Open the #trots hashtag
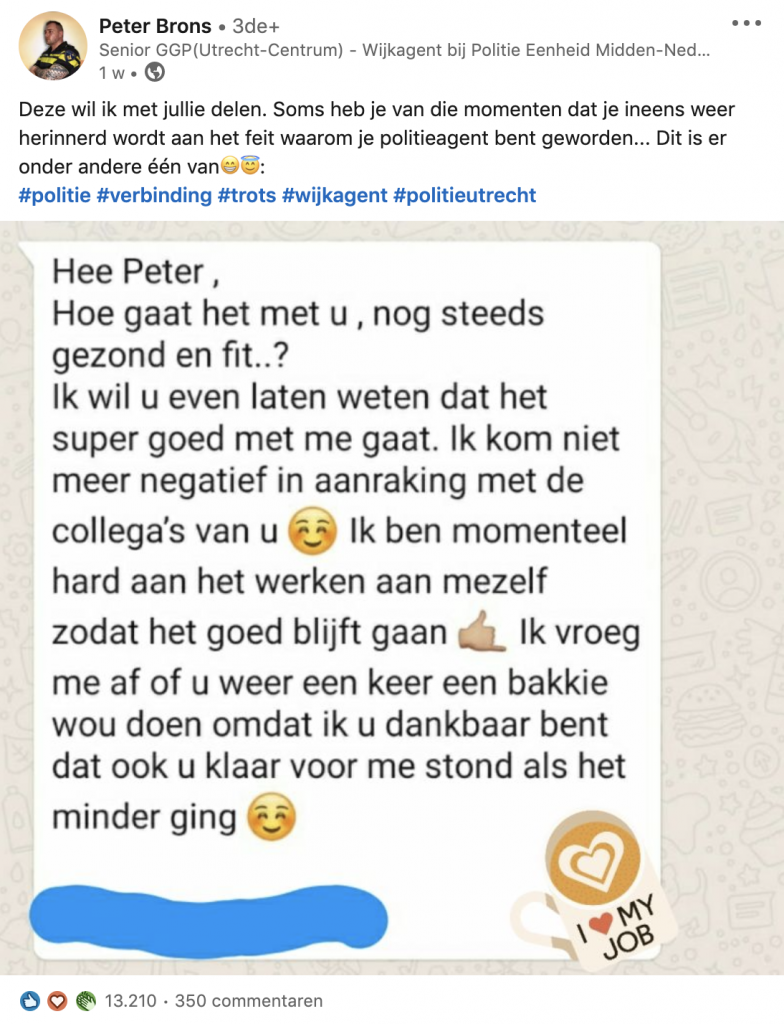 [x=246, y=195]
